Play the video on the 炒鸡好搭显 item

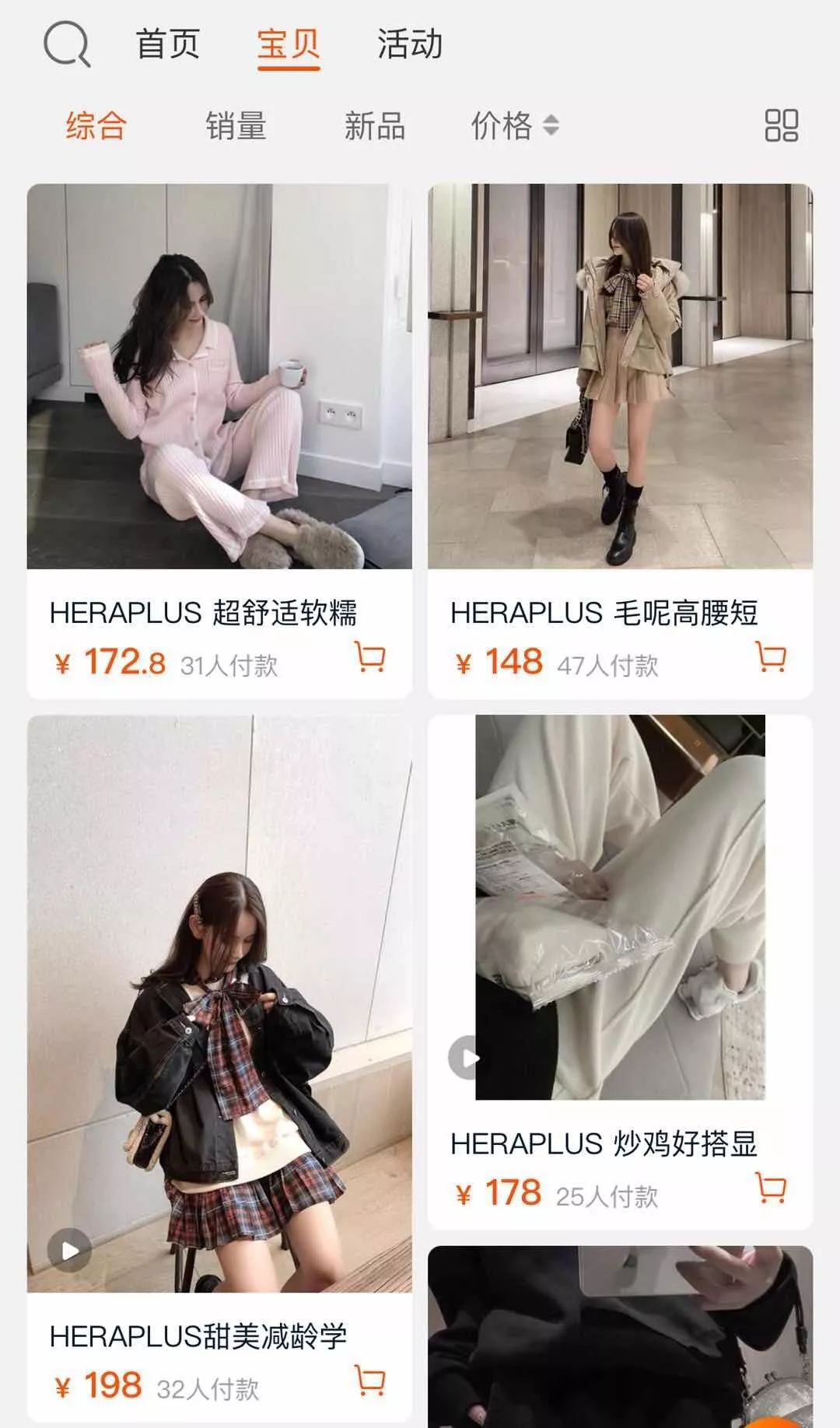tap(468, 1058)
